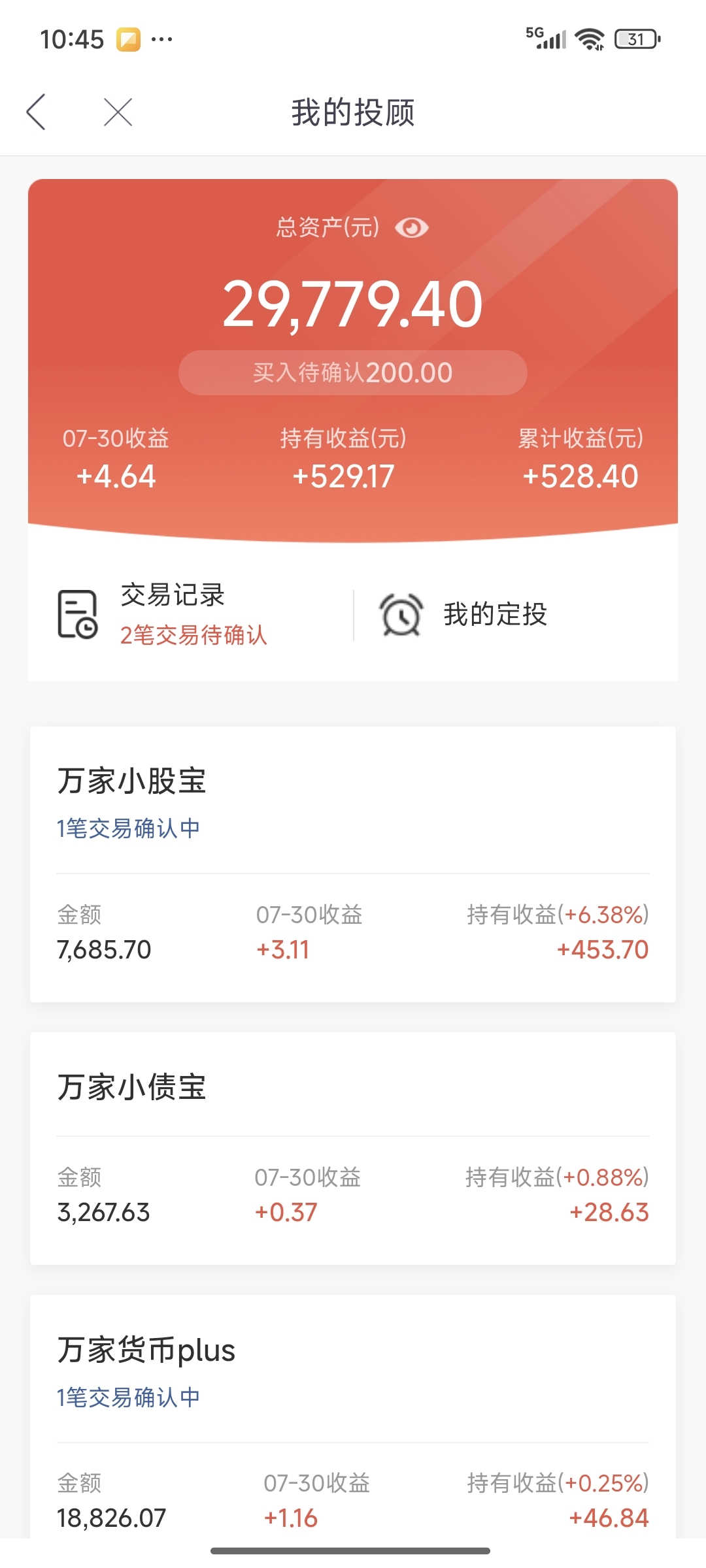Close the page with the X icon

[118, 112]
